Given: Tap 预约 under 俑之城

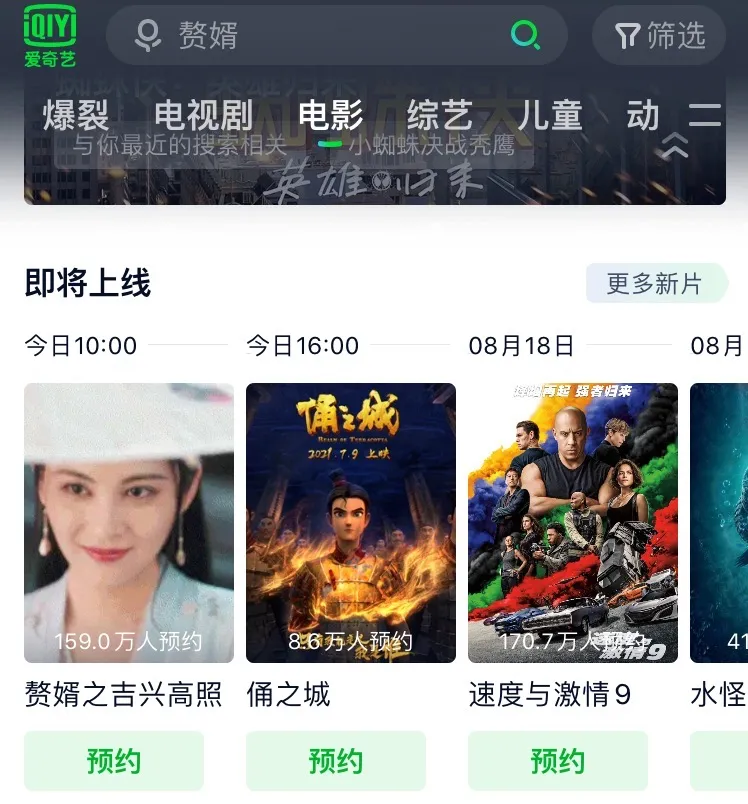Looking at the screenshot, I should [x=336, y=761].
